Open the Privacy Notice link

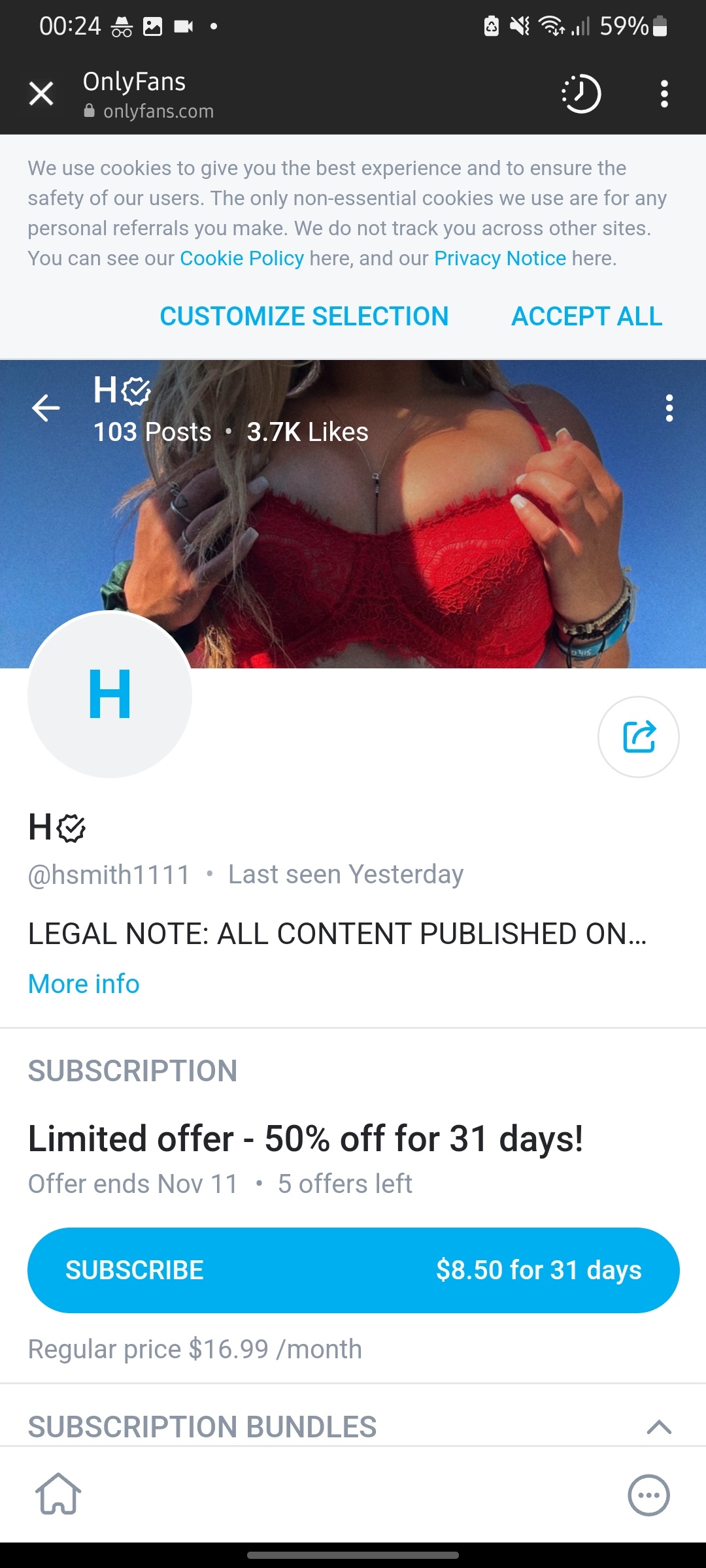click(x=500, y=259)
